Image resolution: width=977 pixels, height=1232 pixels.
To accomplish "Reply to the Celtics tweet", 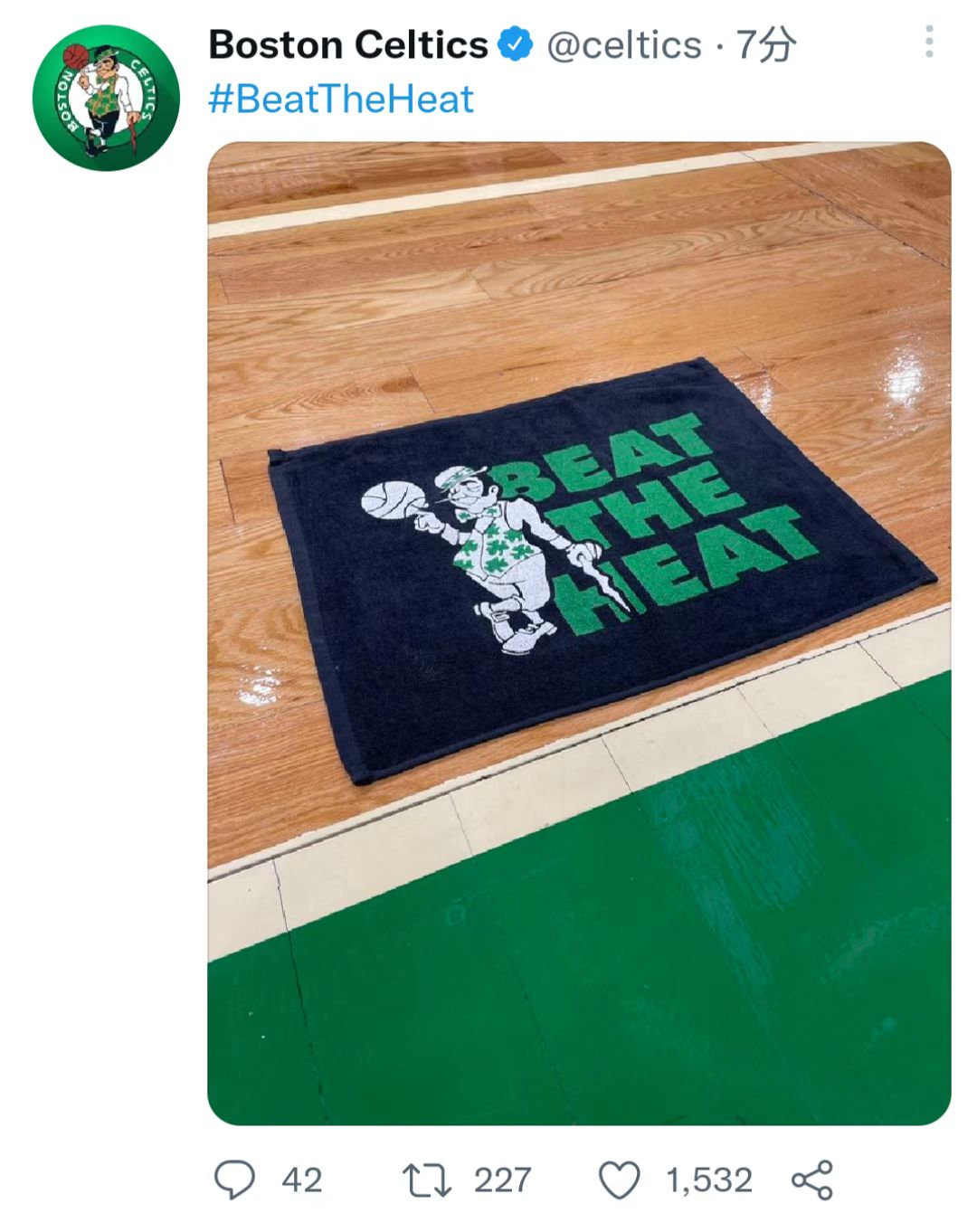I will (235, 1180).
